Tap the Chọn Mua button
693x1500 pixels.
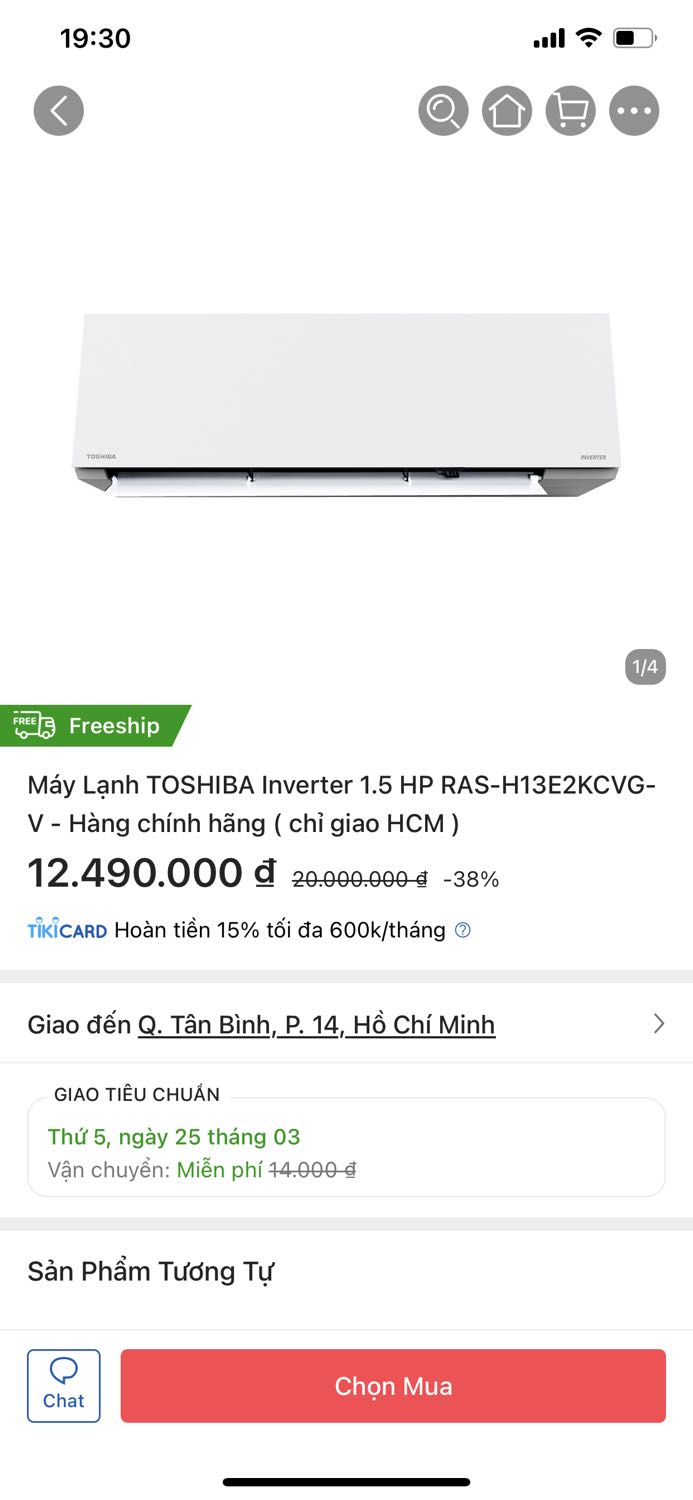coord(393,1386)
